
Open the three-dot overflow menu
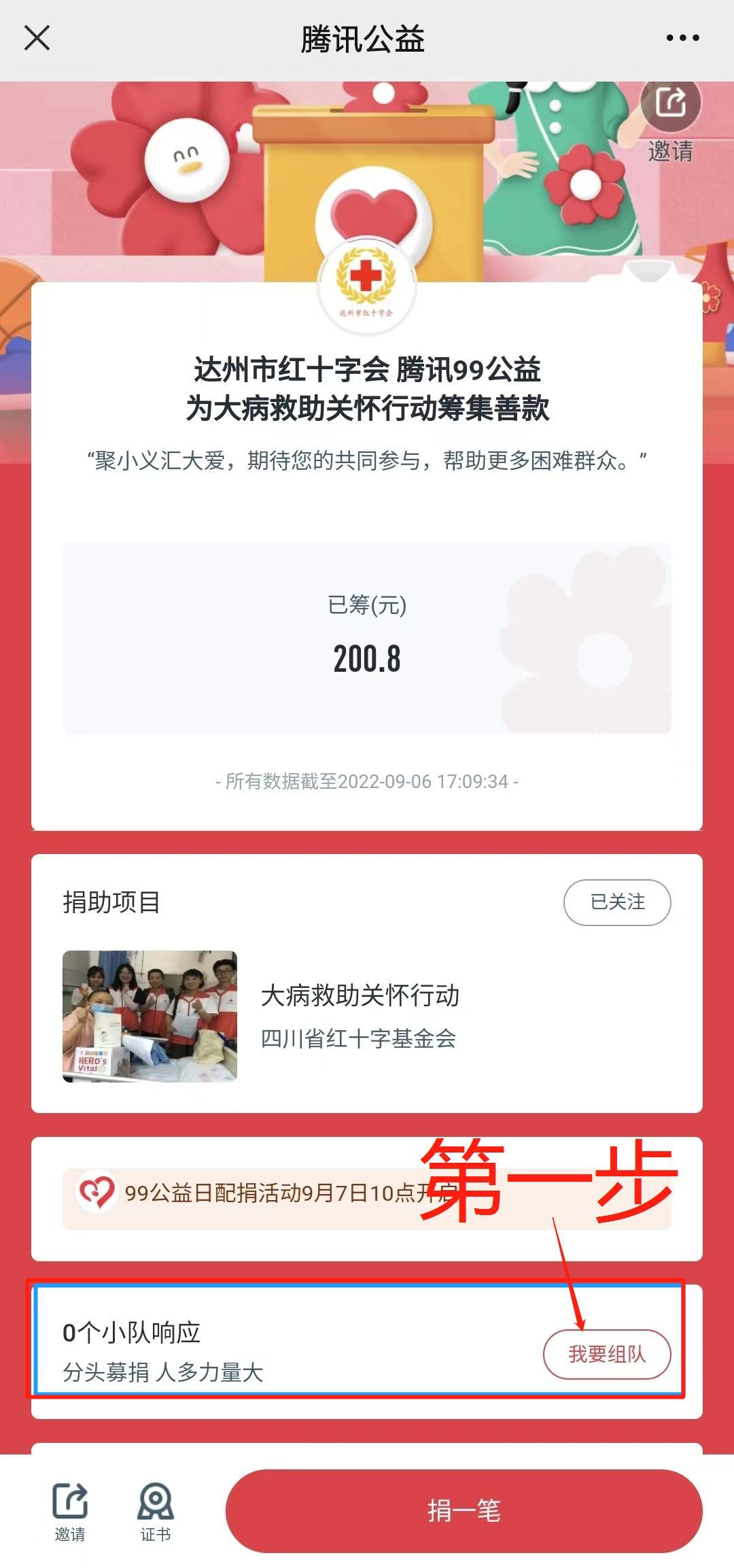(x=682, y=38)
